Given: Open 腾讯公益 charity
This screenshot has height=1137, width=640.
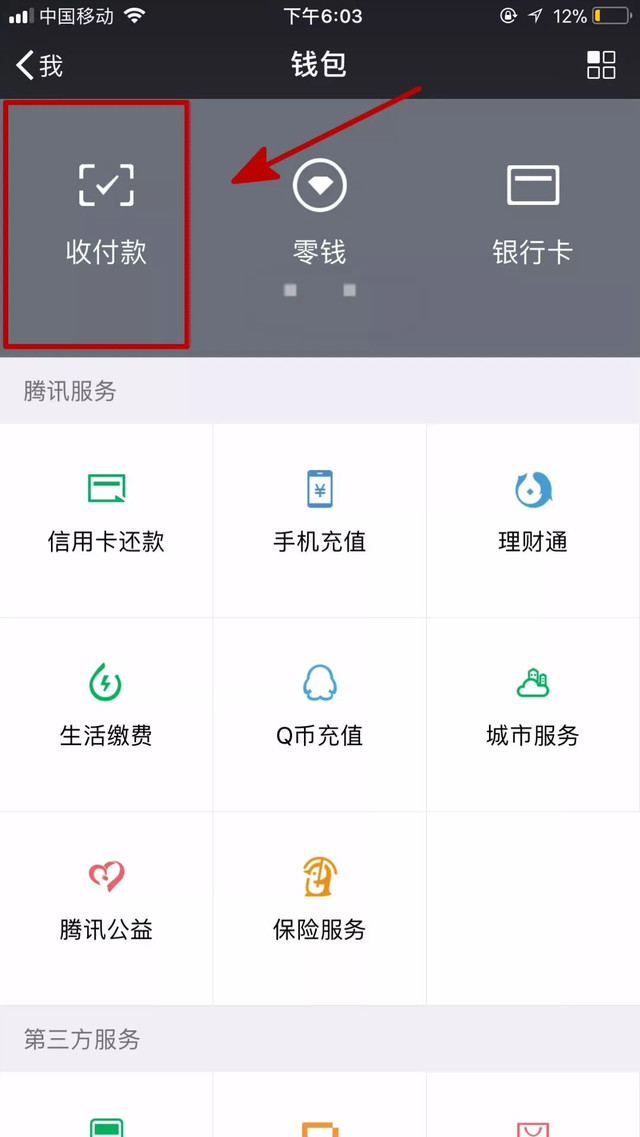Looking at the screenshot, I should pos(107,909).
